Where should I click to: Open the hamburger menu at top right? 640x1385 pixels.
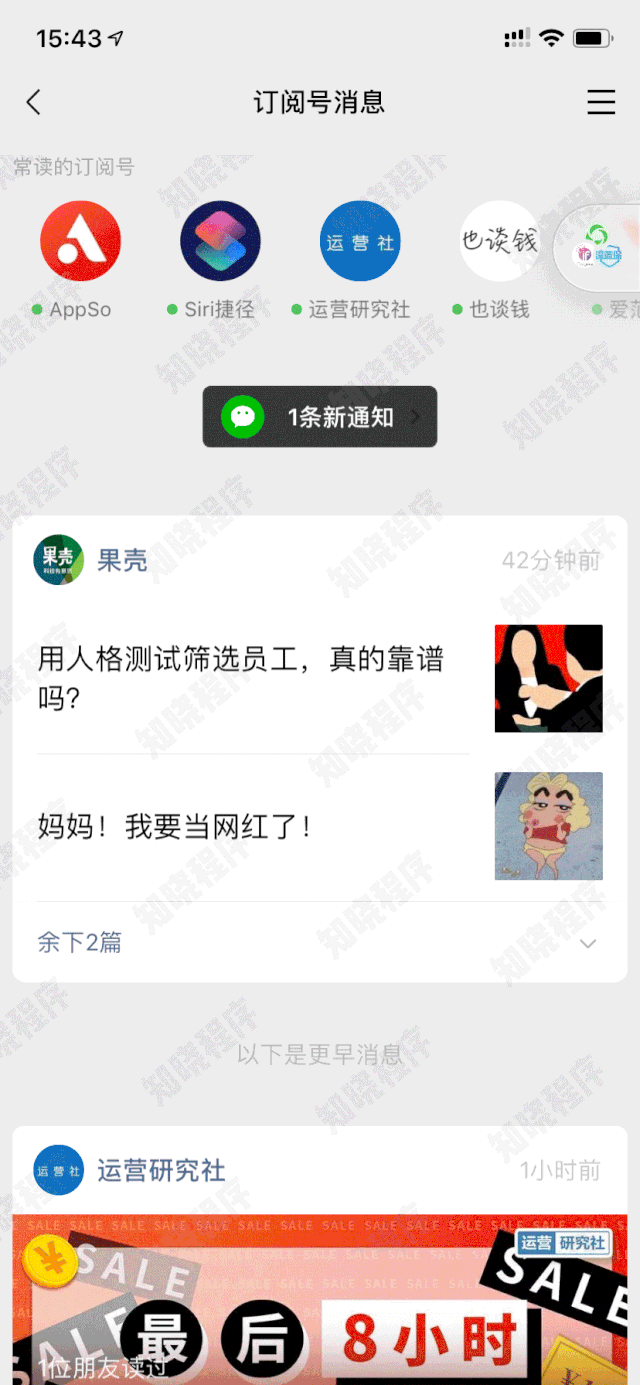tap(600, 102)
